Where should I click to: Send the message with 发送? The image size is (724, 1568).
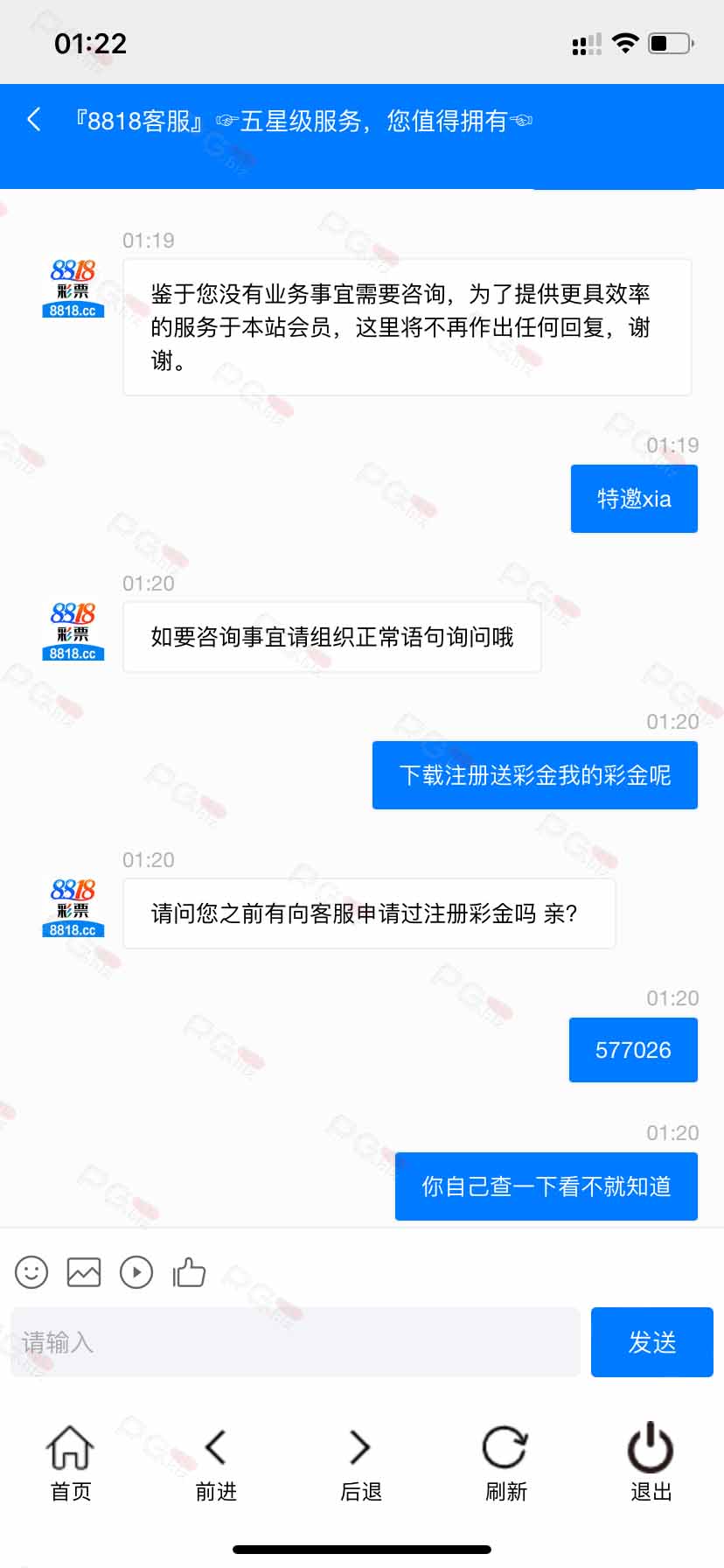coord(652,1342)
